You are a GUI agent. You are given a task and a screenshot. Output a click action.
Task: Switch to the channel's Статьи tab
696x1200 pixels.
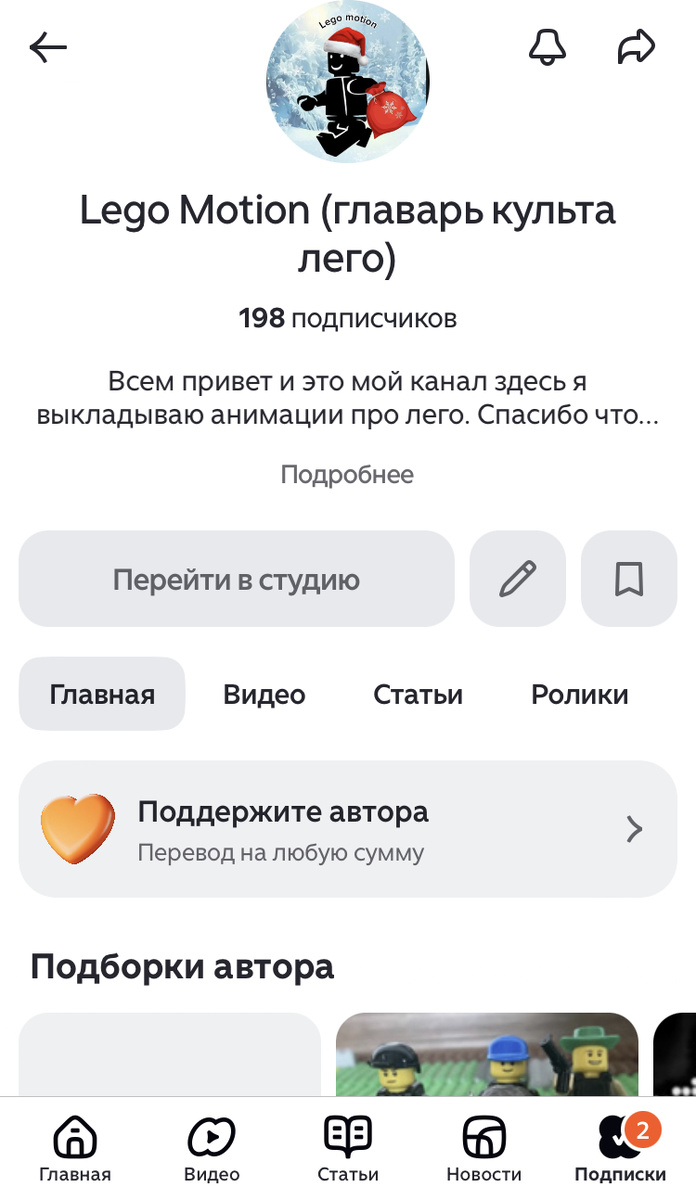coord(418,694)
